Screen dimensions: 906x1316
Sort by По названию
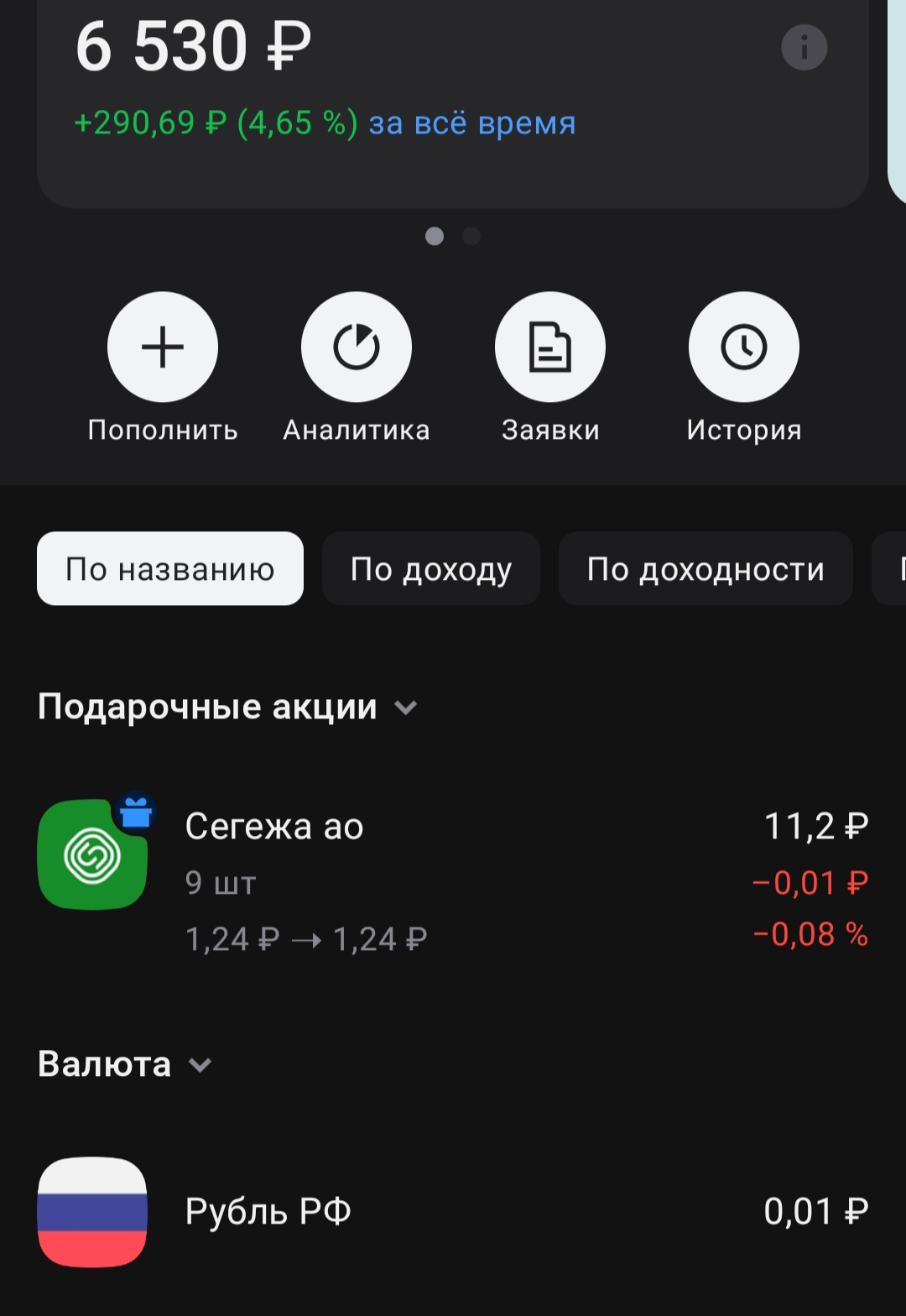click(170, 569)
